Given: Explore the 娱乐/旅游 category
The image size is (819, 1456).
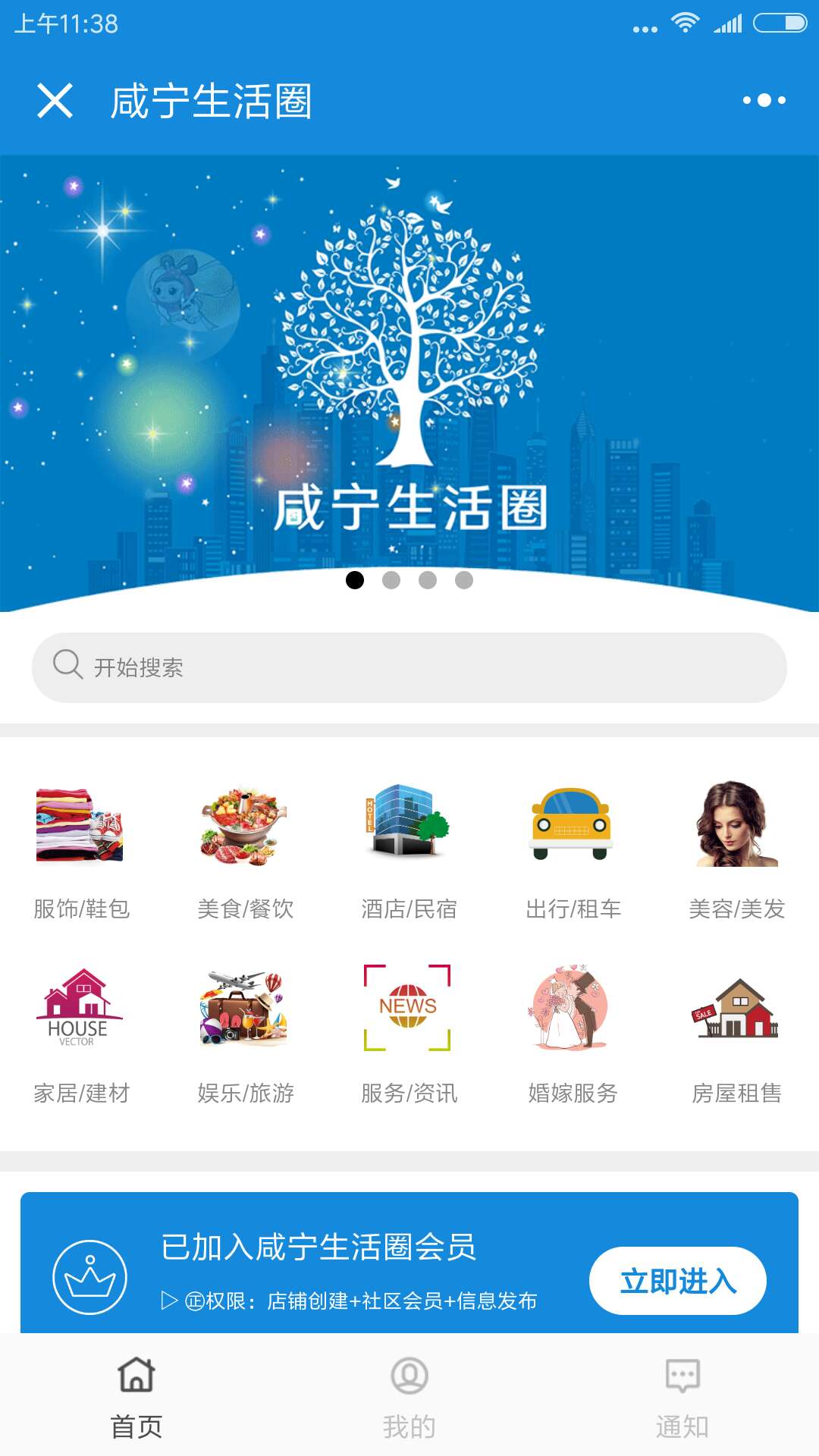Looking at the screenshot, I should (245, 1034).
